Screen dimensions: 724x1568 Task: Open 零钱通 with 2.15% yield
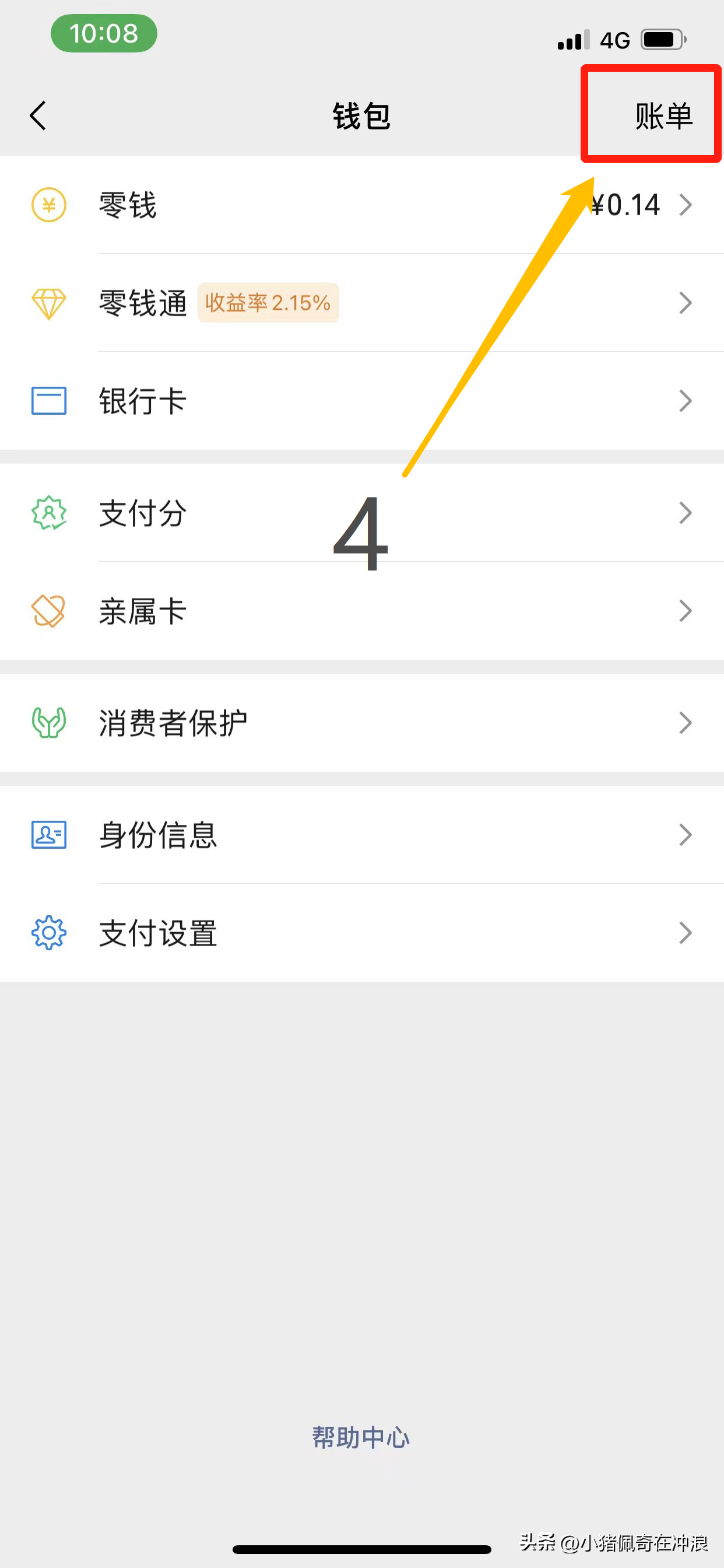pos(361,303)
